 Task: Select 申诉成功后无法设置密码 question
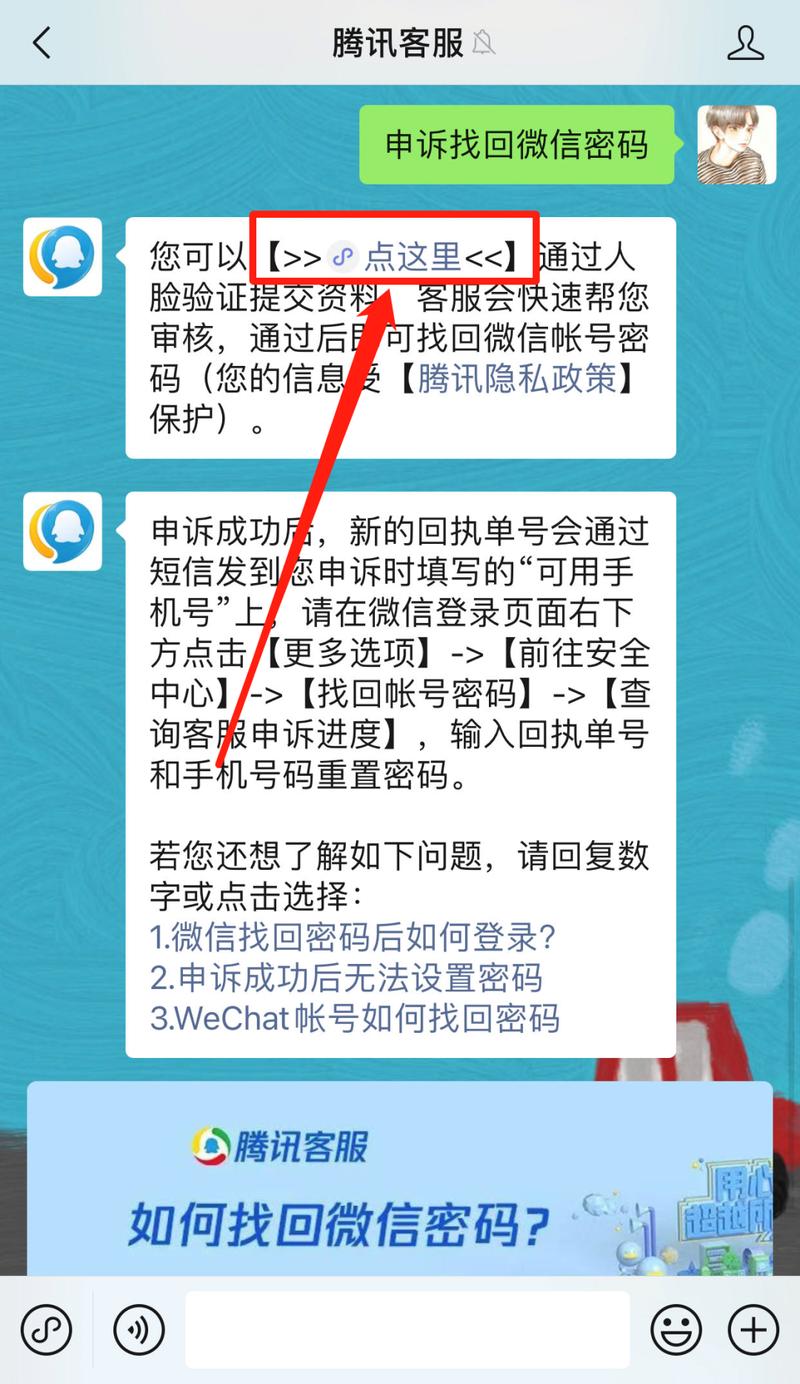click(x=346, y=977)
